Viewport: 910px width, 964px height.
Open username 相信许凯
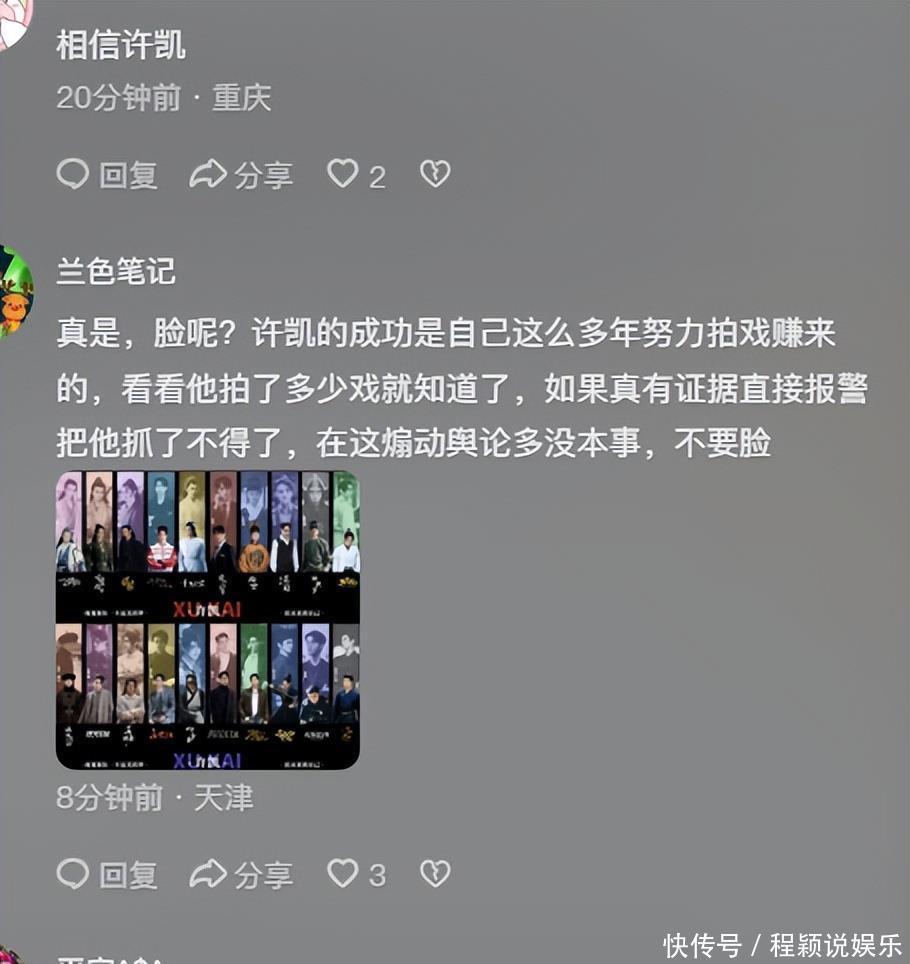click(120, 45)
